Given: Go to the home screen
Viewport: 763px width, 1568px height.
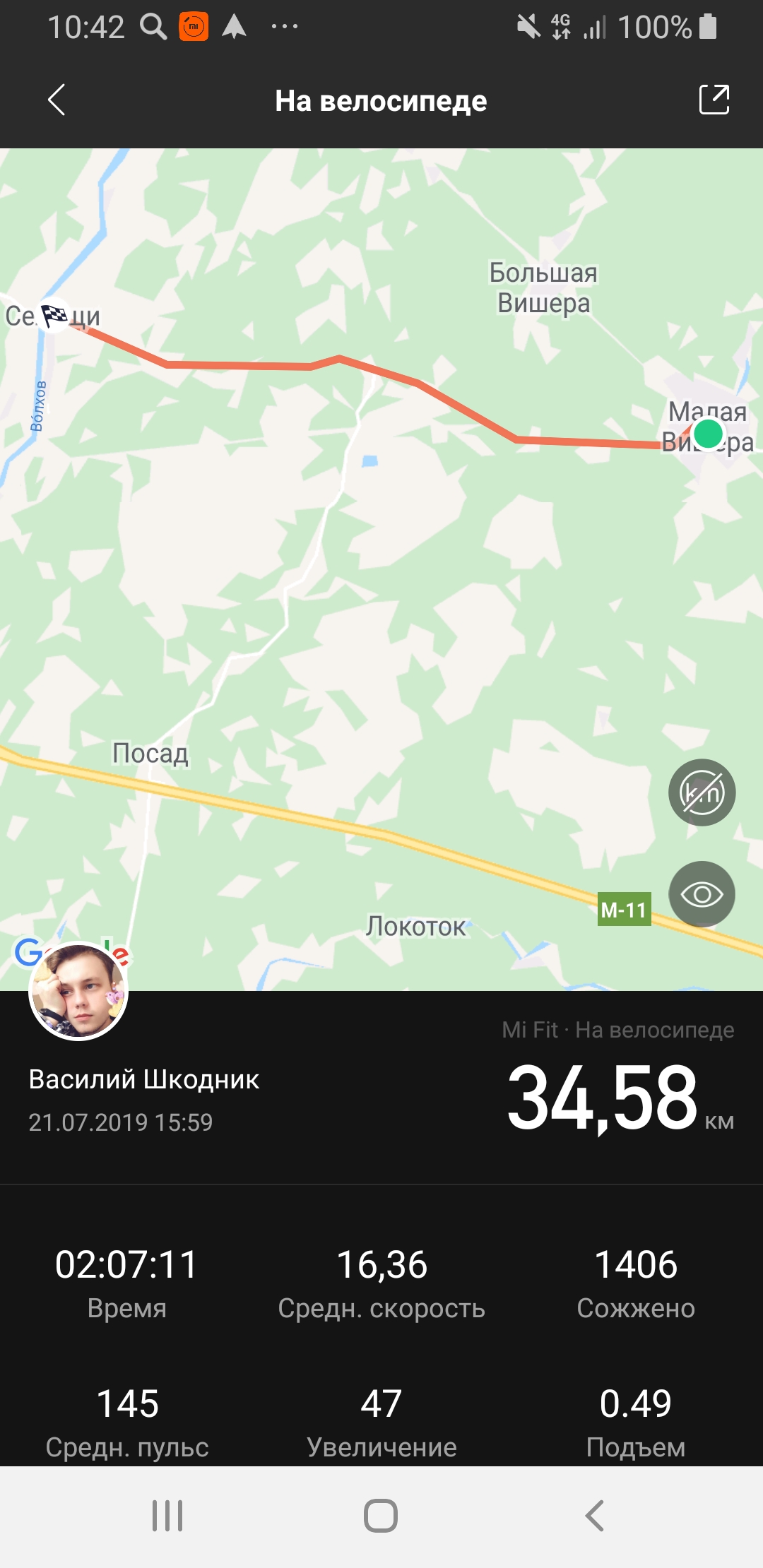Looking at the screenshot, I should [x=381, y=1516].
